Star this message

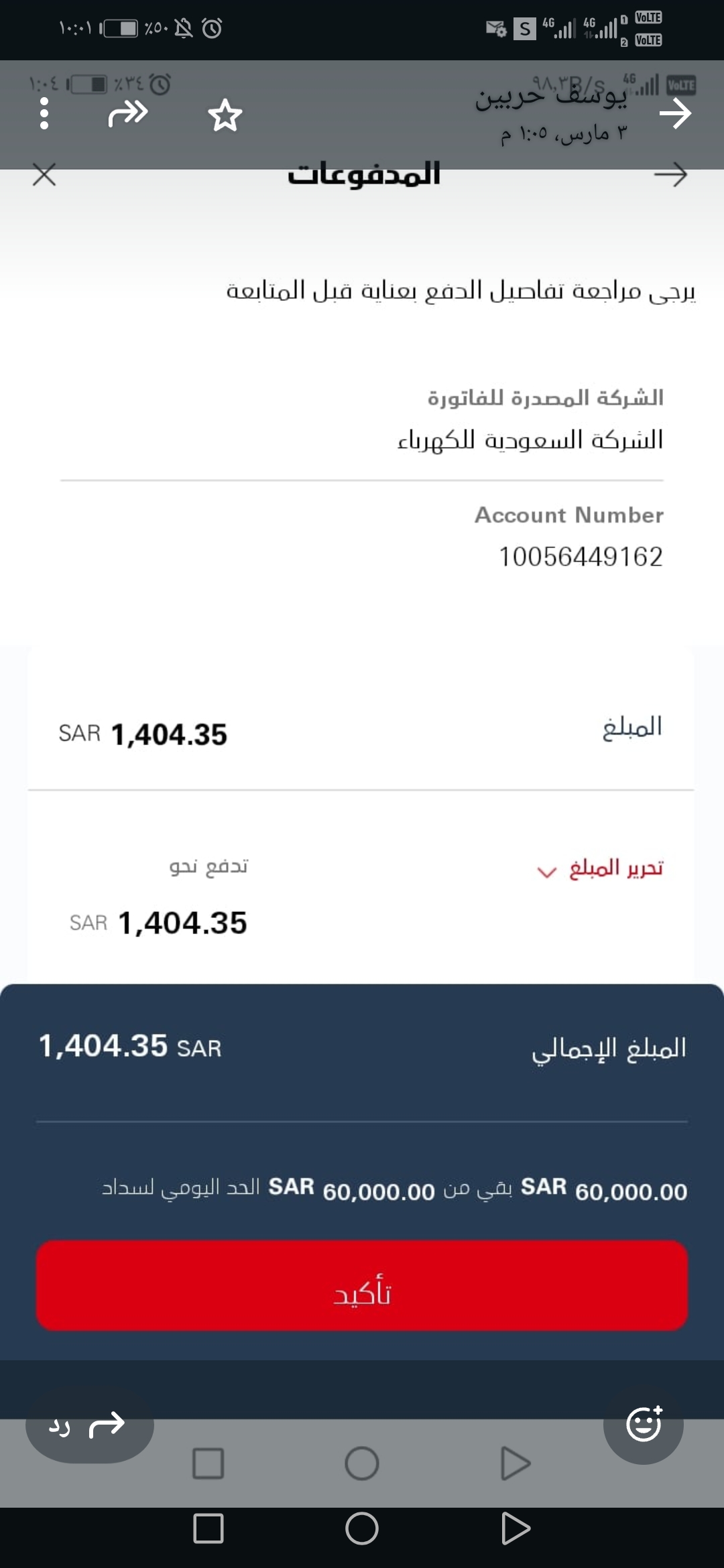(x=225, y=115)
